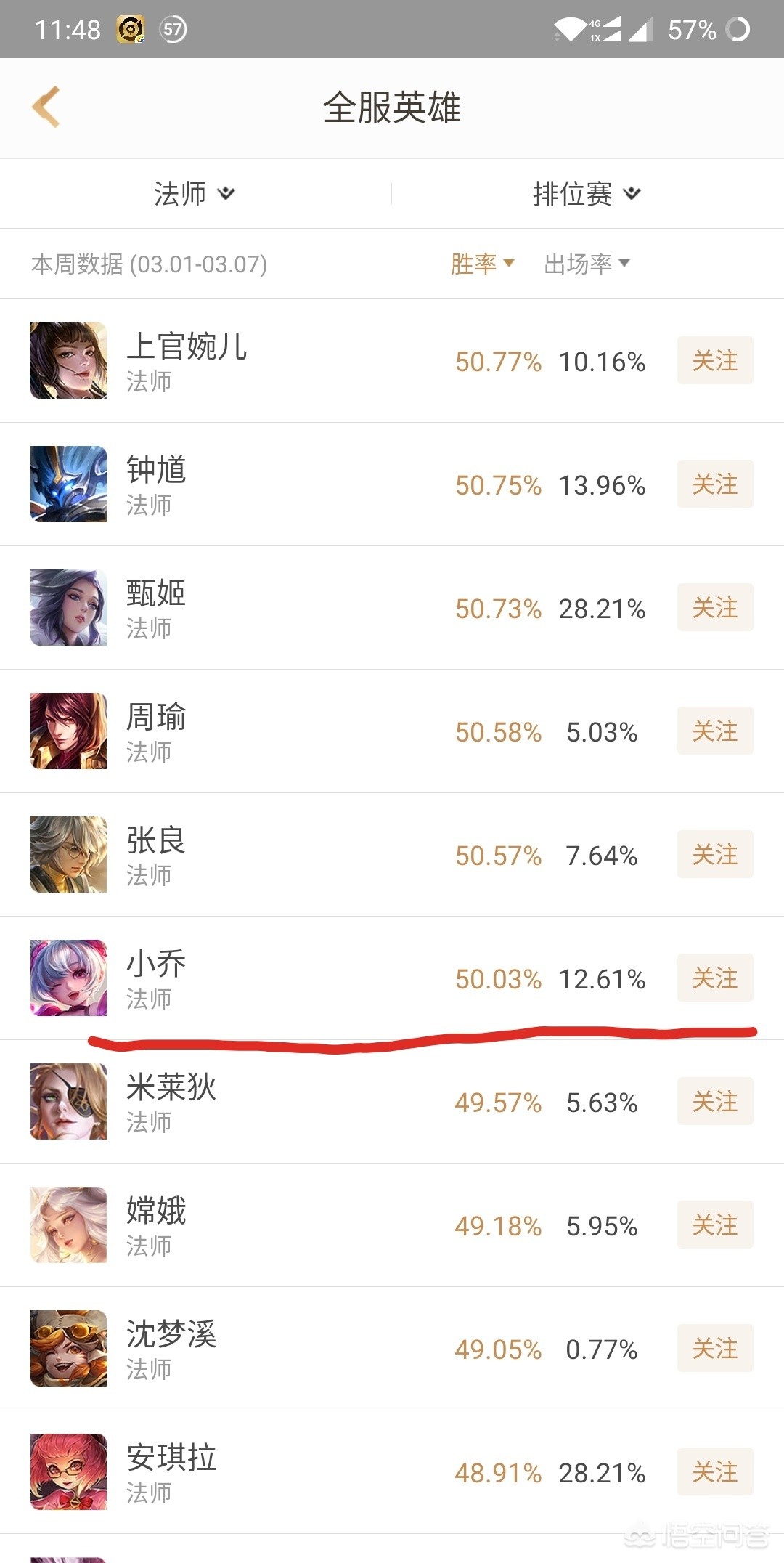Image resolution: width=784 pixels, height=1563 pixels.
Task: Tap 关注 beside 嫦娥
Action: [714, 1225]
